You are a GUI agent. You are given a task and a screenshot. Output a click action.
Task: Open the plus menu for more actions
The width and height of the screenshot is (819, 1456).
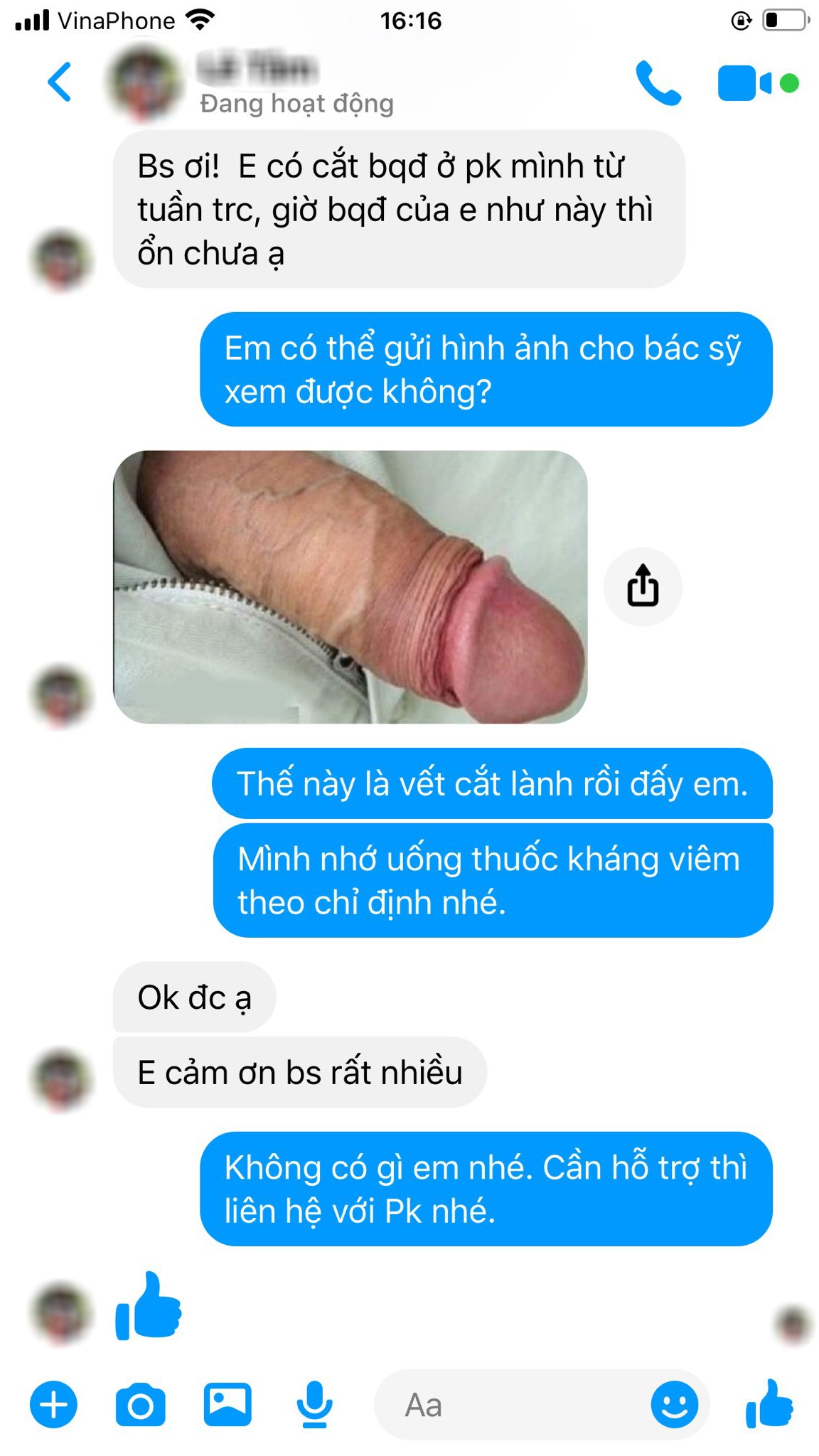pyautogui.click(x=53, y=1405)
